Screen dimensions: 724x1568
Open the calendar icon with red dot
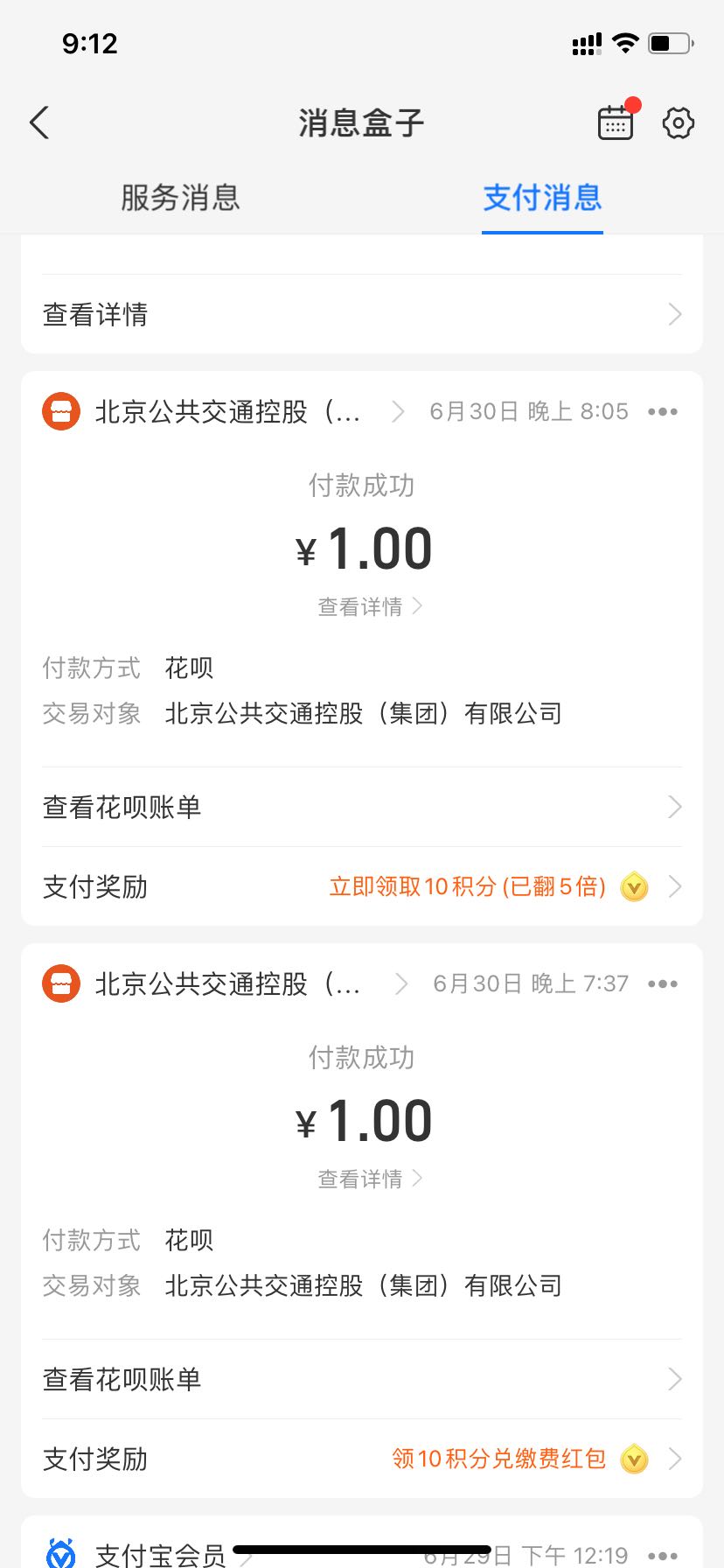(x=616, y=122)
